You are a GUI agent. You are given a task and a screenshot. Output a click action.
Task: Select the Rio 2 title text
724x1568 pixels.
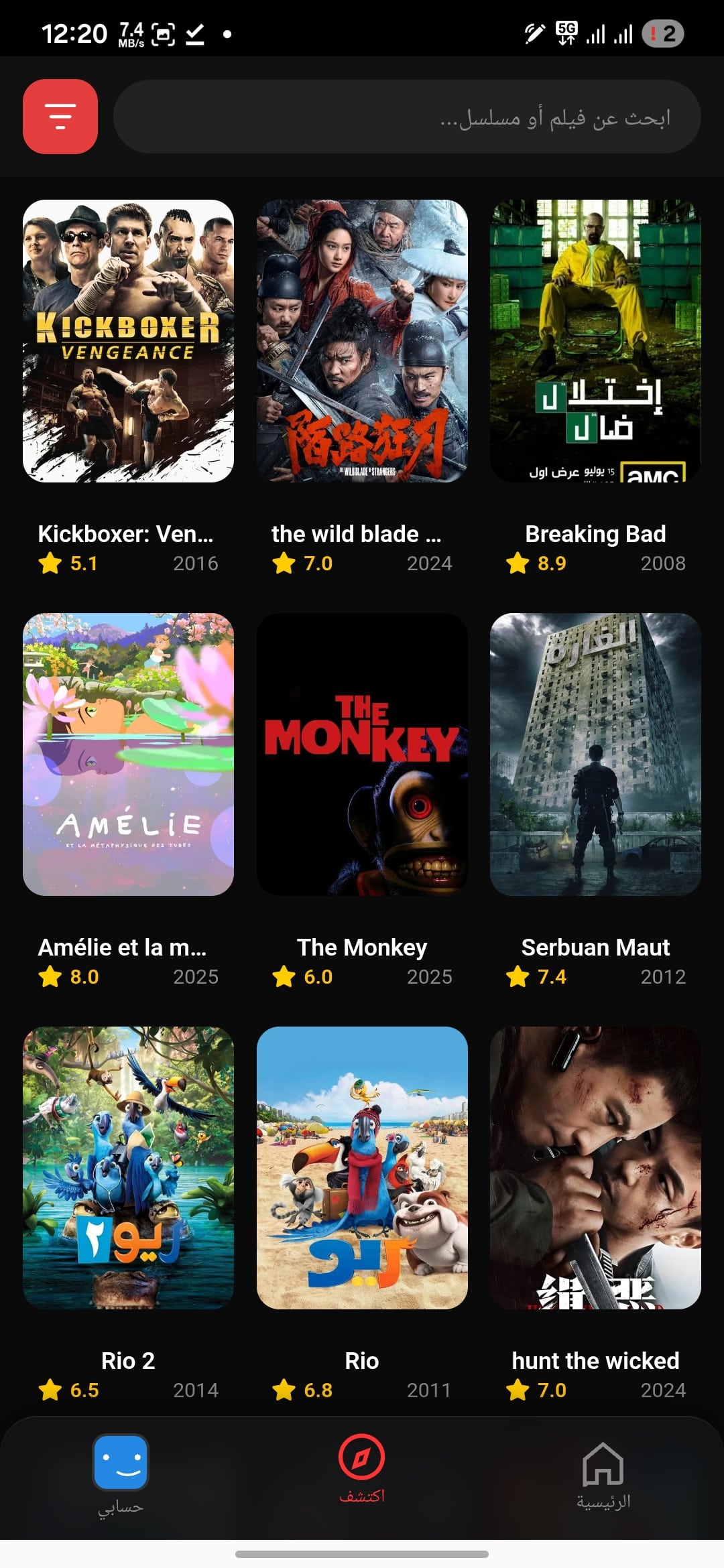pos(127,1360)
